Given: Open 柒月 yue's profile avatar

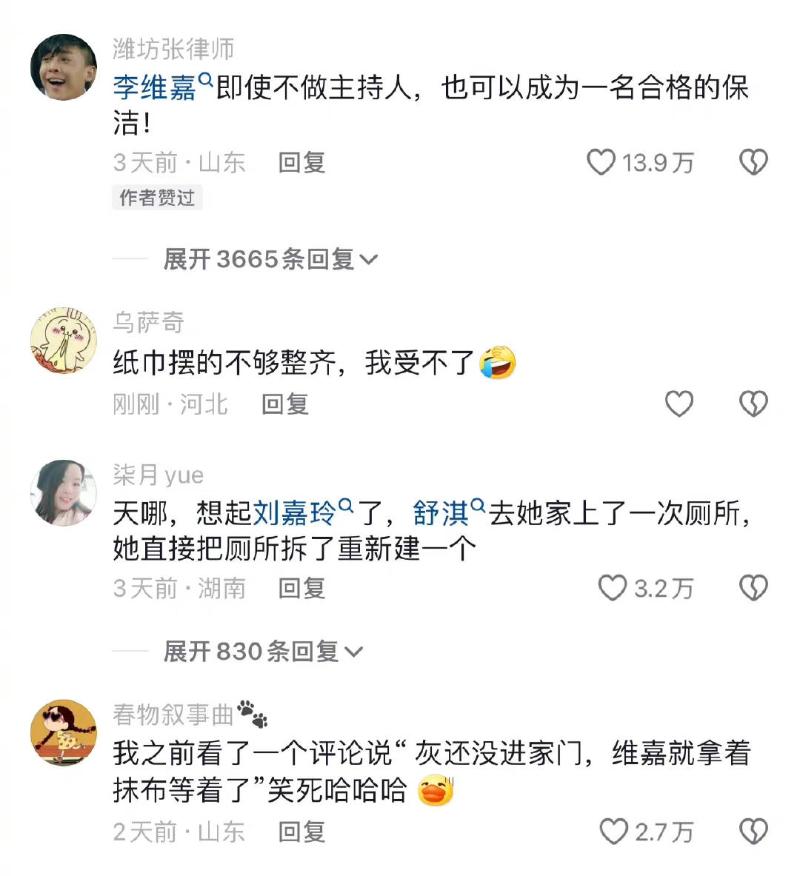Looking at the screenshot, I should point(64,493).
